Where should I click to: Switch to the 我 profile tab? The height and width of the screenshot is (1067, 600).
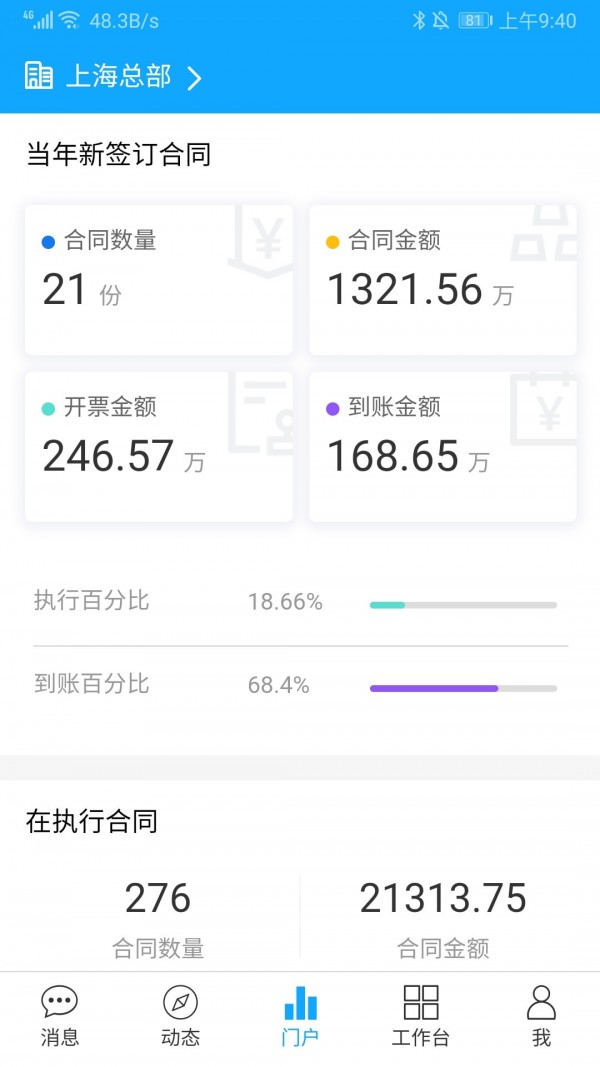[x=541, y=1016]
